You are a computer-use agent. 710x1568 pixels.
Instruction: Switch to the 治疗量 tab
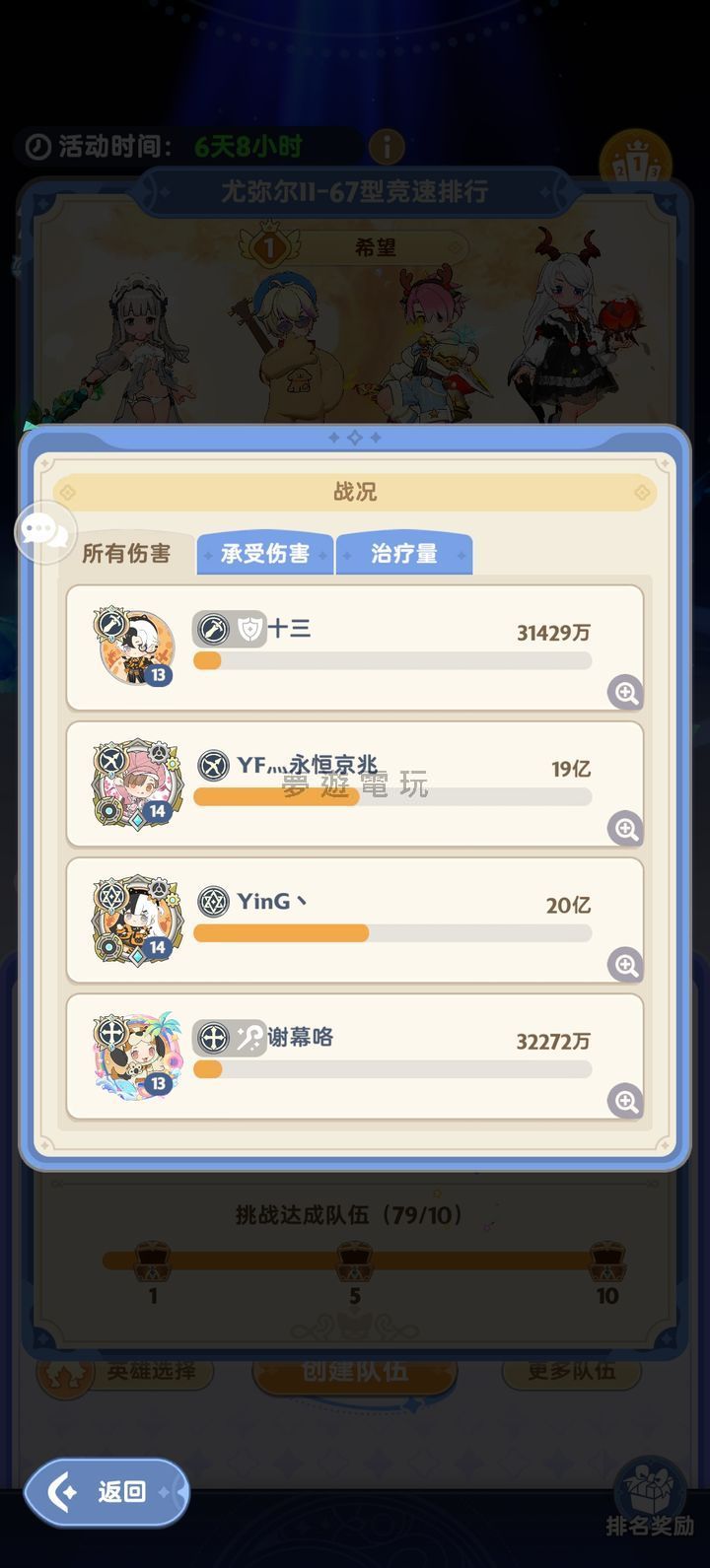pyautogui.click(x=404, y=554)
